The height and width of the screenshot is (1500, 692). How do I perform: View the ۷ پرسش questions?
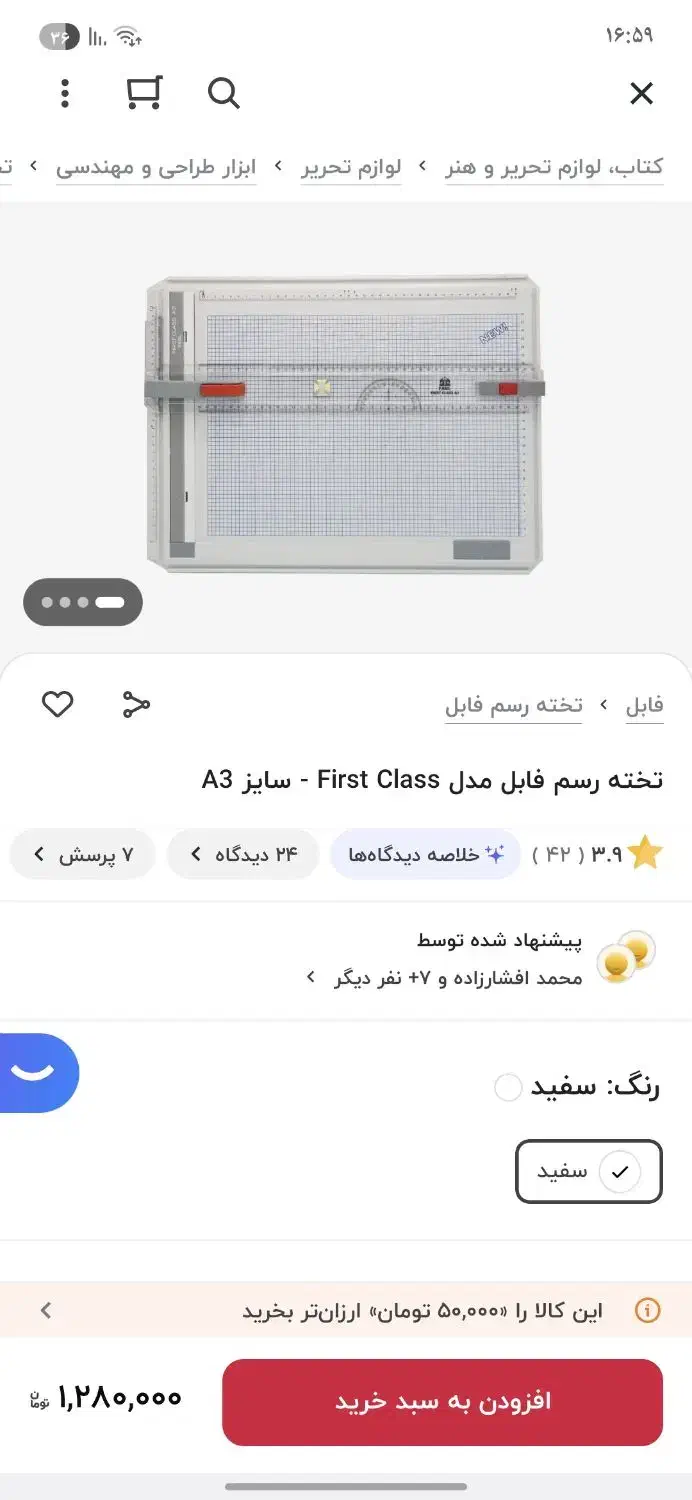tap(83, 855)
